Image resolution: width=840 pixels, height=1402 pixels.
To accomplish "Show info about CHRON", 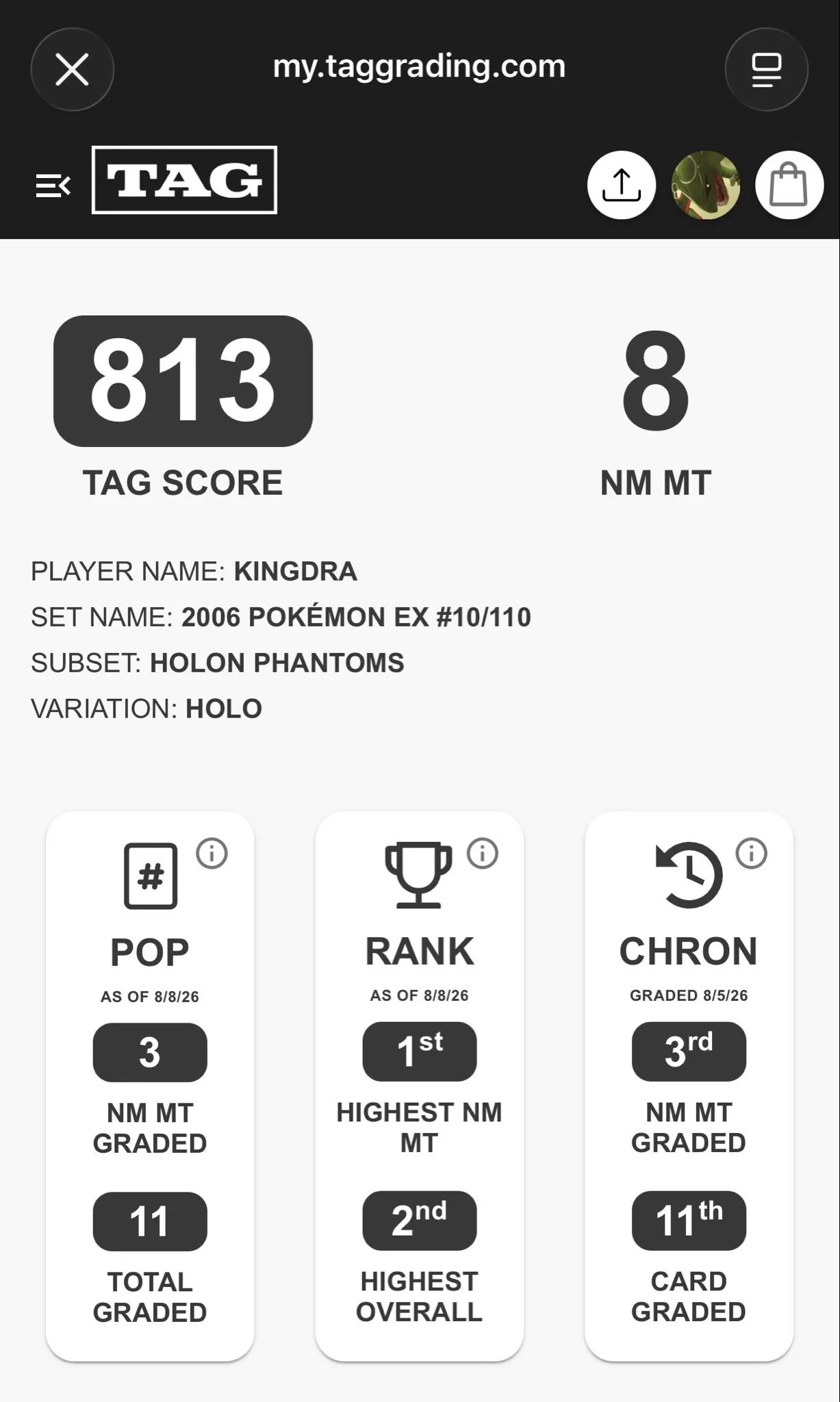I will click(x=752, y=854).
